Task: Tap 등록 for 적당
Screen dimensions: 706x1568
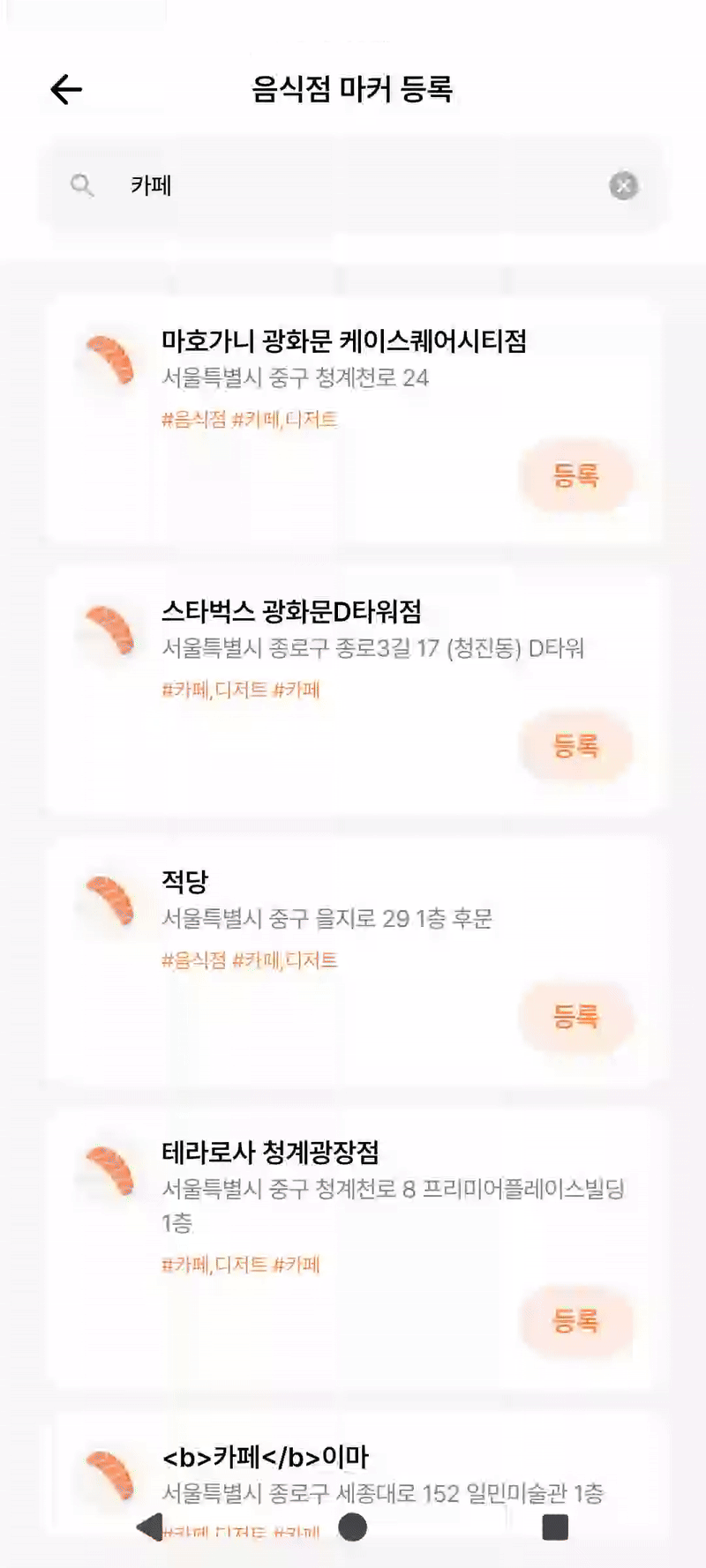Action: [x=575, y=1017]
